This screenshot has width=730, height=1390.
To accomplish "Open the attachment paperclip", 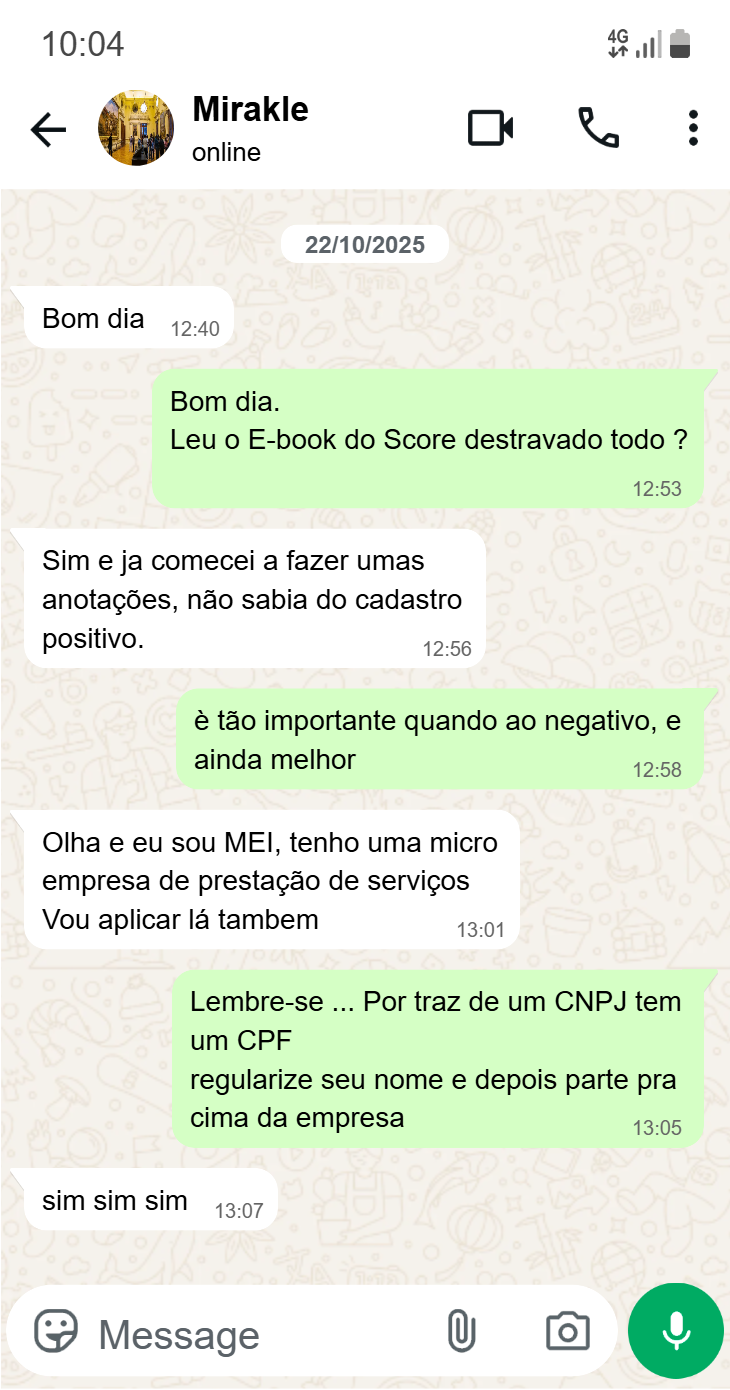I will click(x=461, y=1331).
